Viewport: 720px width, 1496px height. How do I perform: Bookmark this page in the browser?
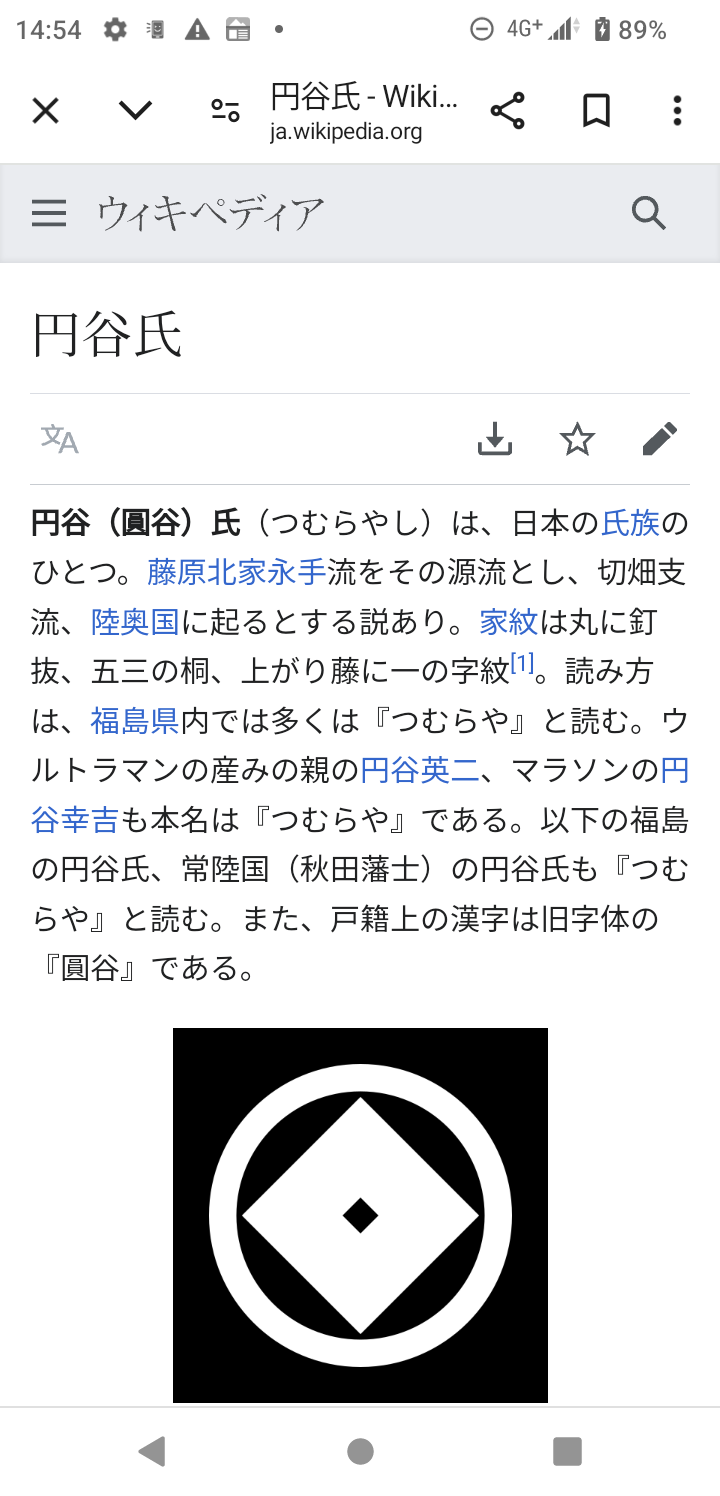(x=596, y=111)
